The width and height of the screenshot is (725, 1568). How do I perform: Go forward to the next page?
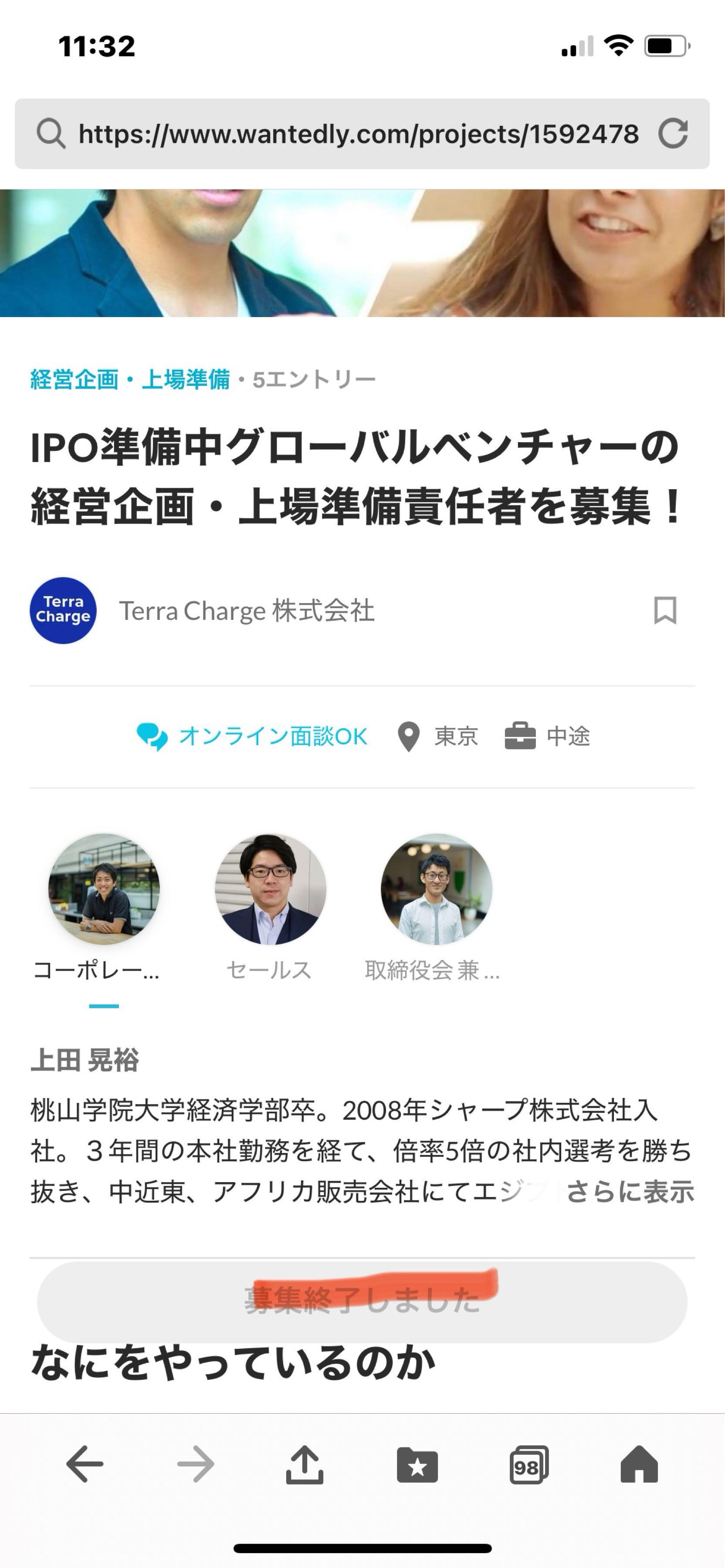coord(195,1464)
